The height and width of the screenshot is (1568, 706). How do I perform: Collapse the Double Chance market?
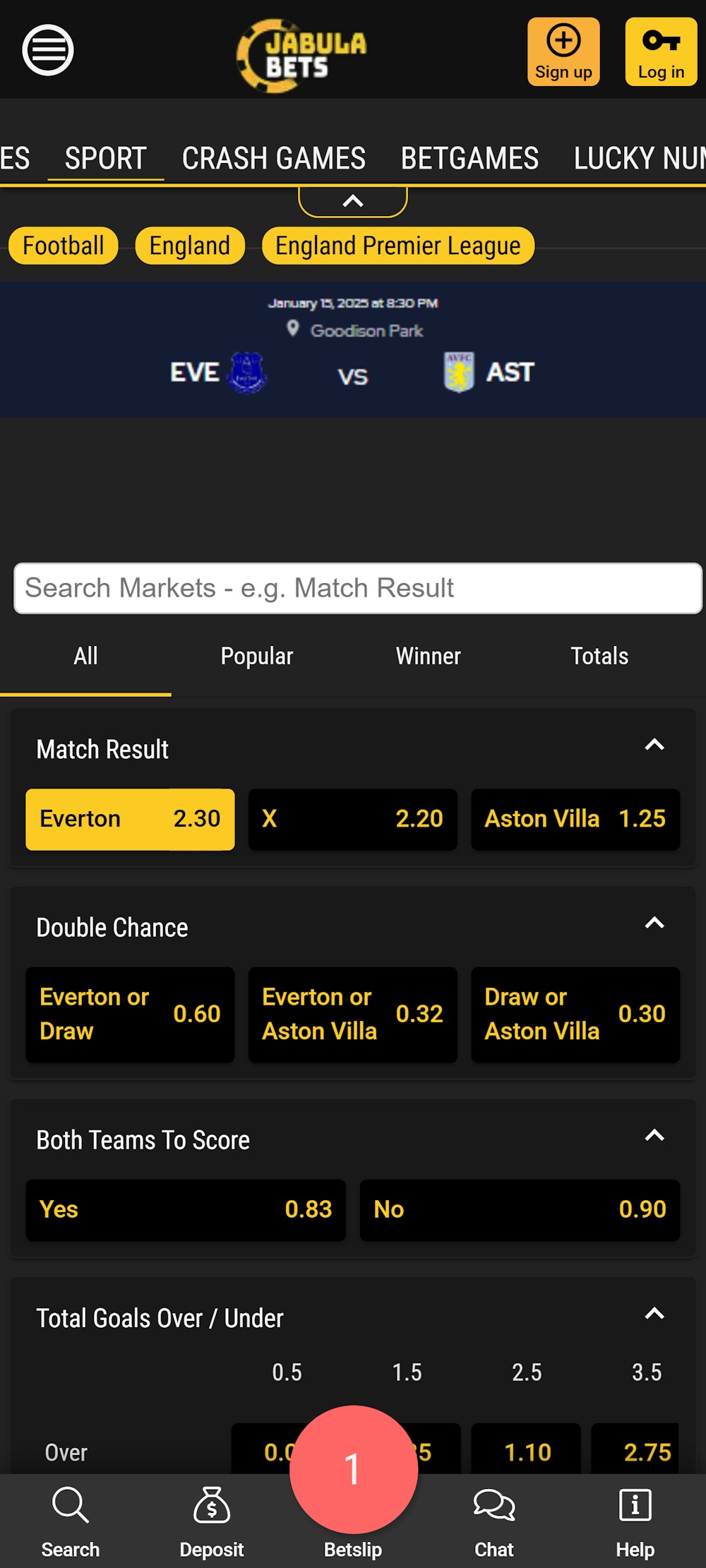(654, 923)
